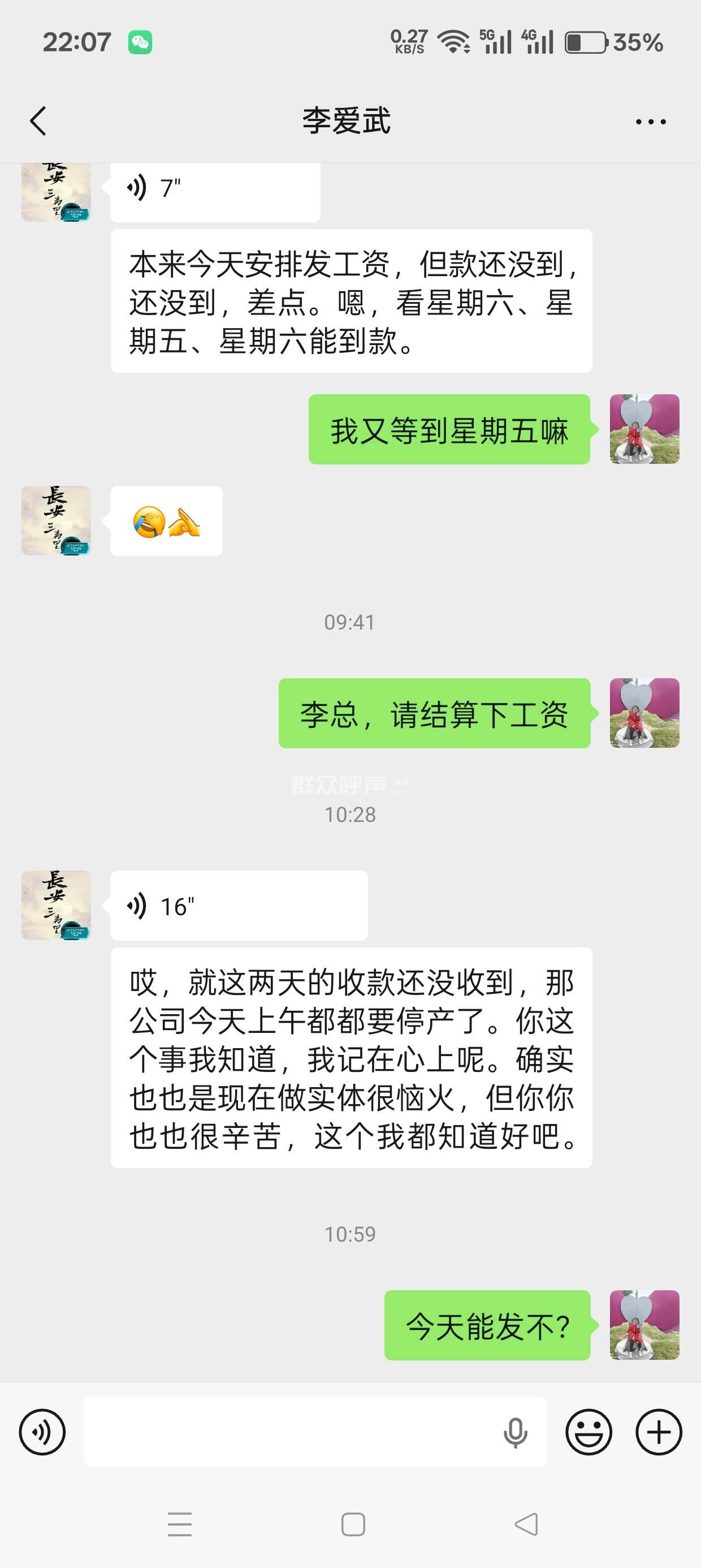701x1568 pixels.
Task: Open my avatar beside "今天能发不?"
Action: pos(644,1325)
